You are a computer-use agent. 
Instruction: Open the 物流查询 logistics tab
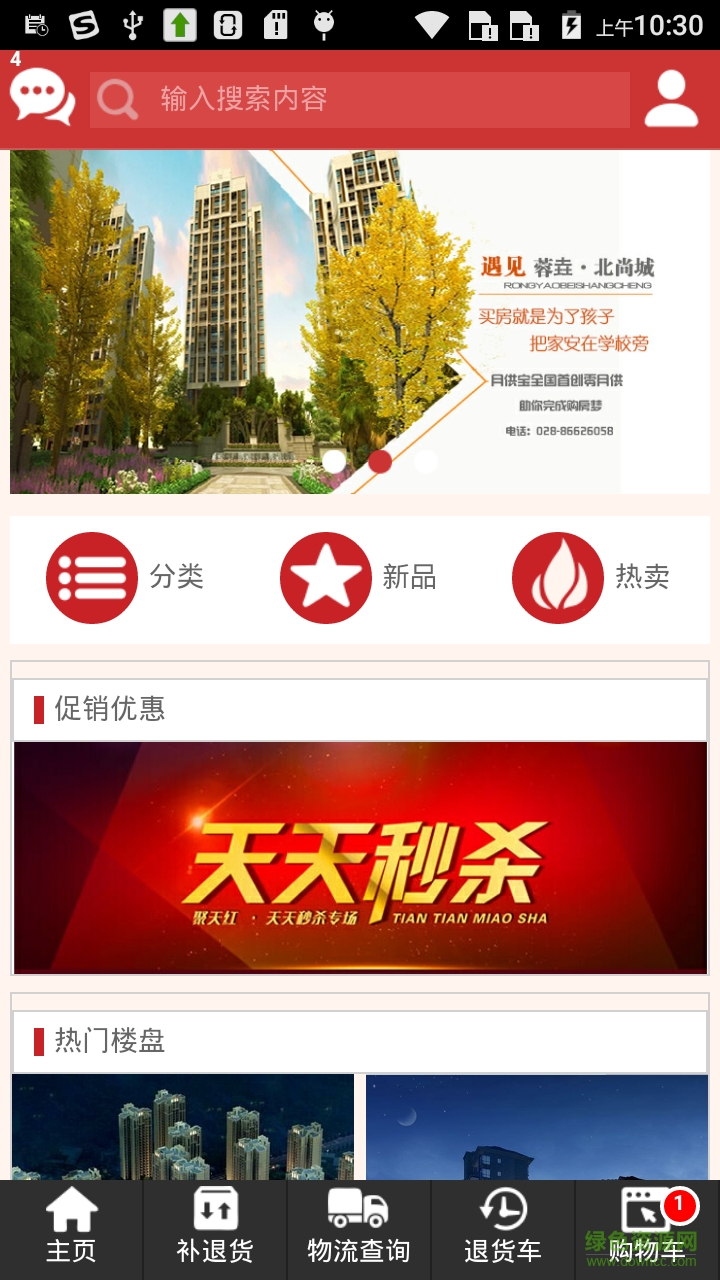(x=359, y=1228)
